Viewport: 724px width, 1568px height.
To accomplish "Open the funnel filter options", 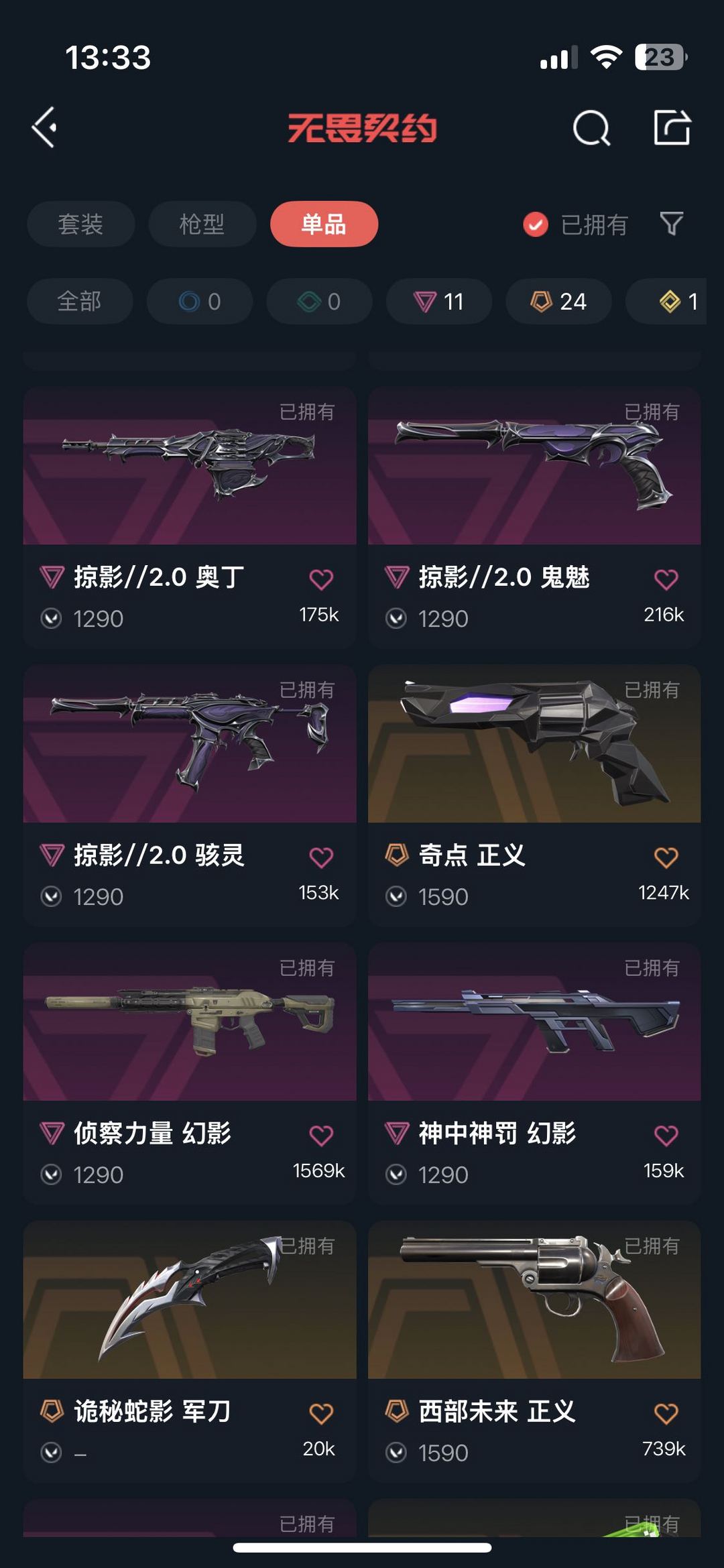I will pyautogui.click(x=672, y=223).
